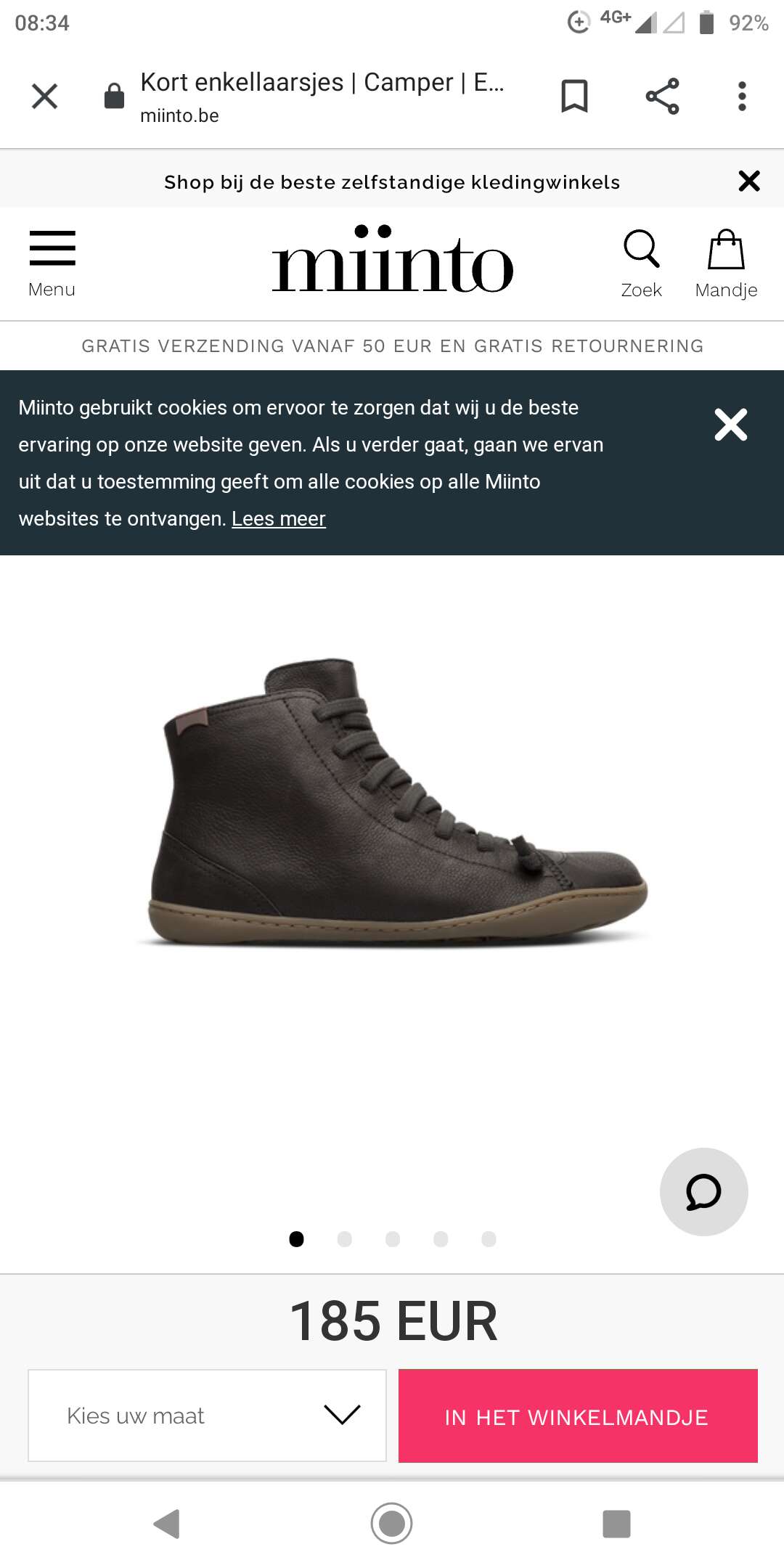Open the Zoek search
Screen dimensions: 784x1568
point(642,264)
